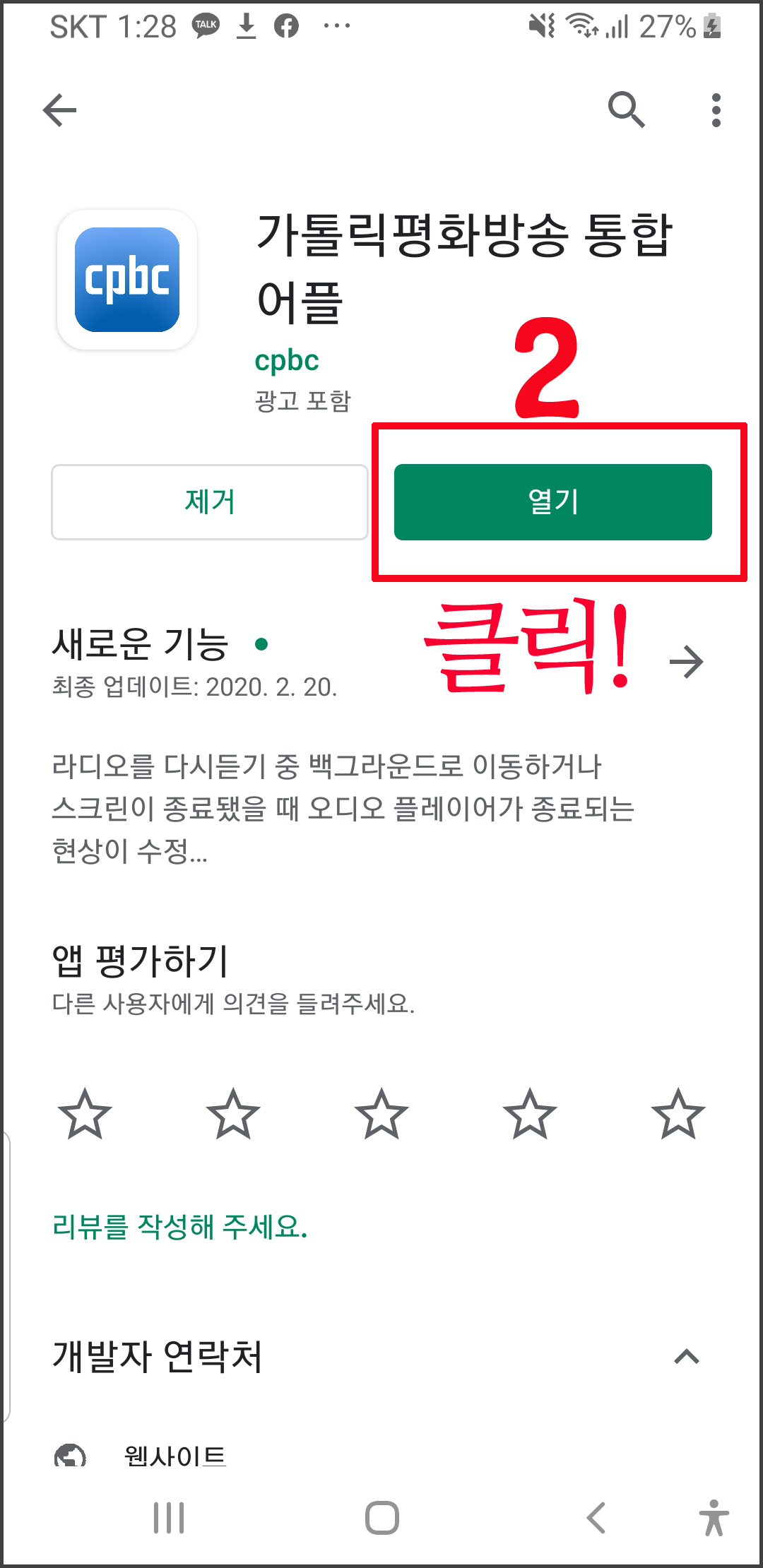Collapse the 개발자 연락처 section

(x=687, y=1357)
